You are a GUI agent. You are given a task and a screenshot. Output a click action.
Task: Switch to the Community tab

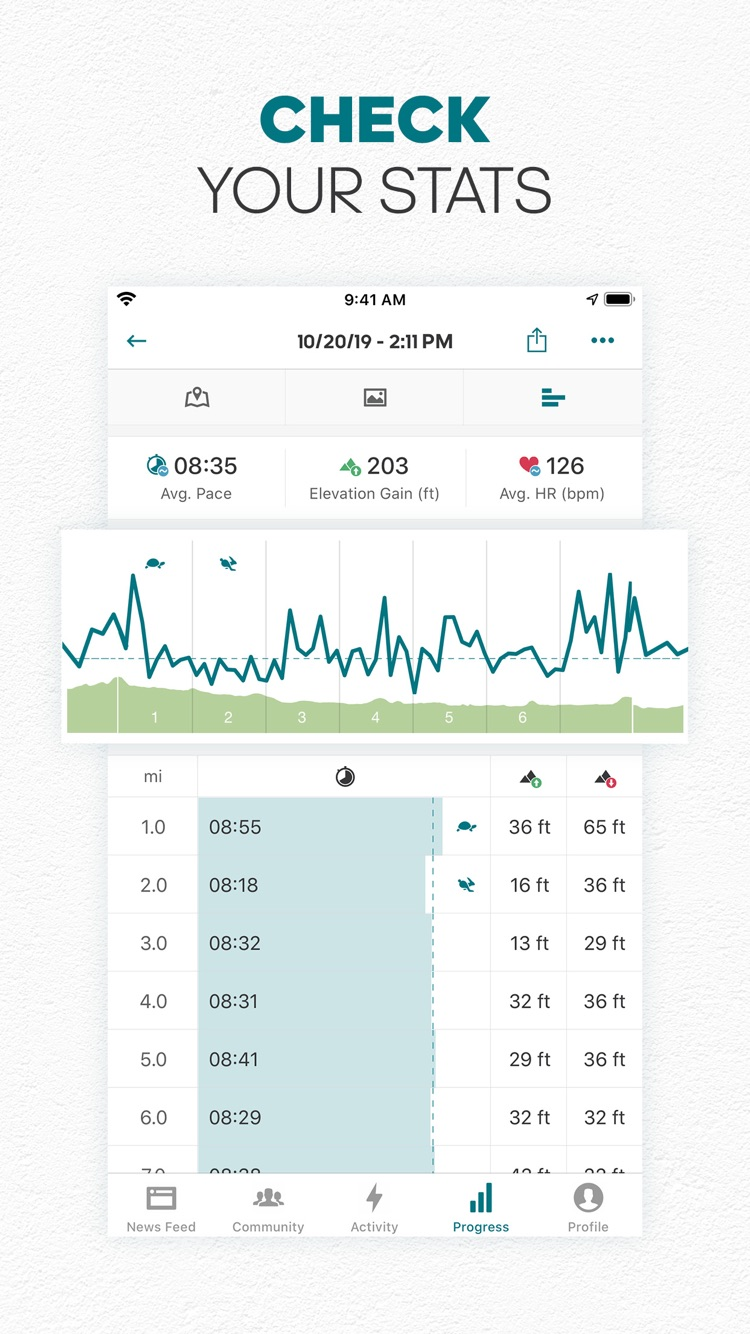tap(268, 1206)
